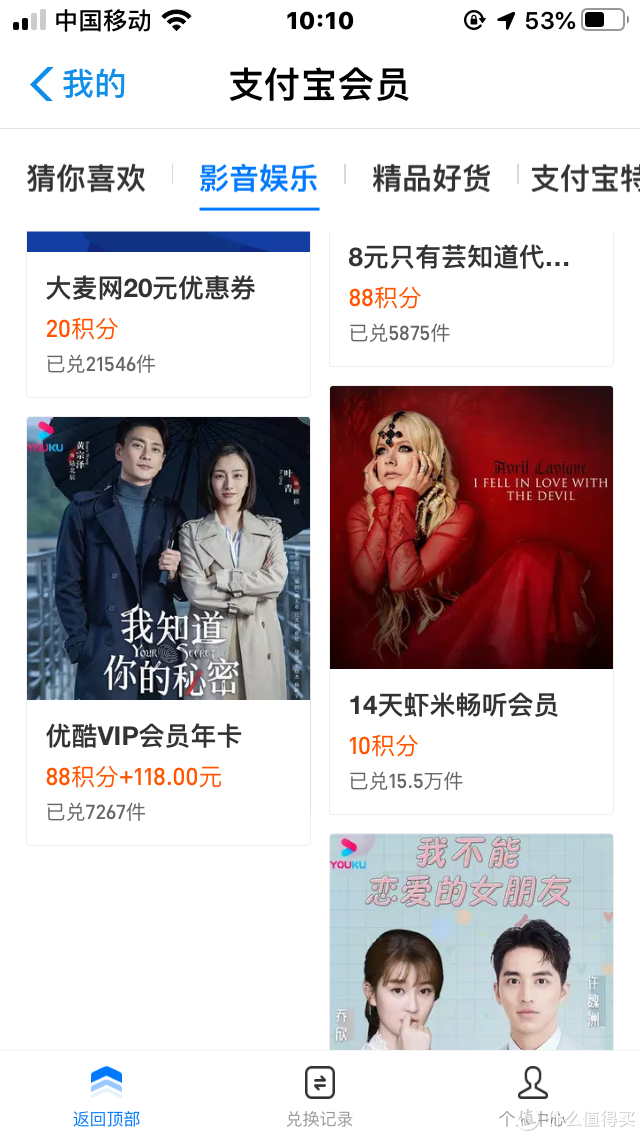Switch to 猜你喜欢 tab
Viewport: 640px width, 1136px height.
(86, 178)
